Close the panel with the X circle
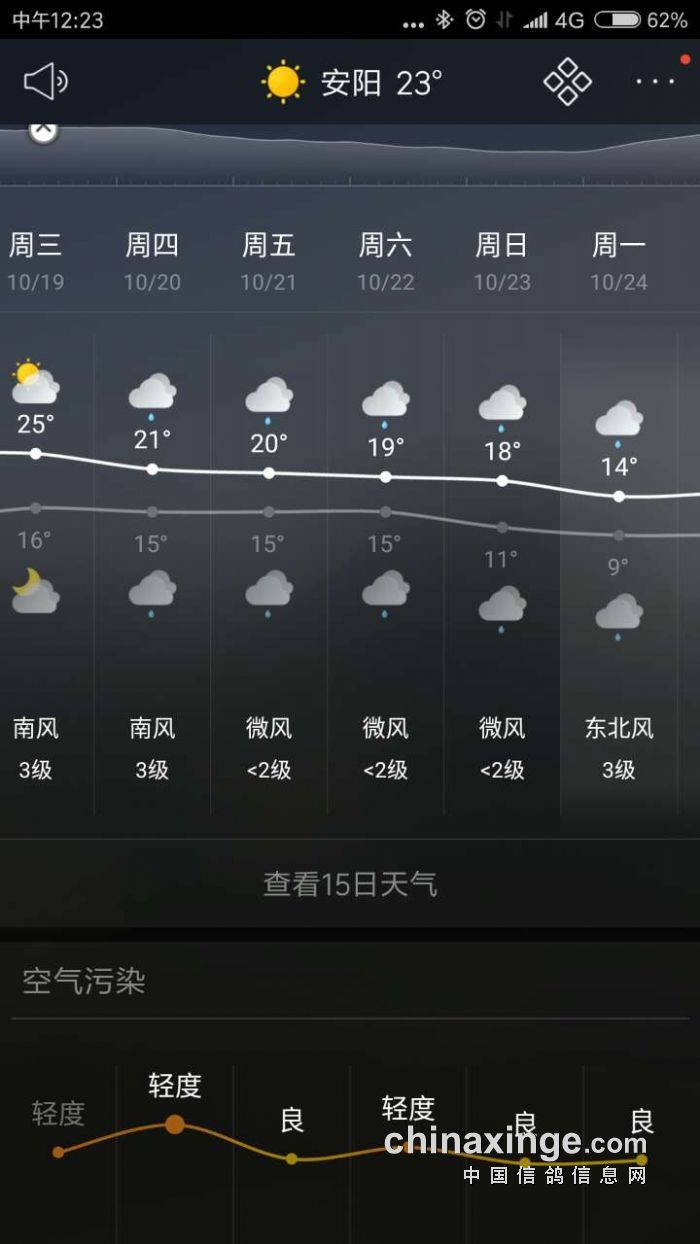The width and height of the screenshot is (700, 1244). (42, 130)
